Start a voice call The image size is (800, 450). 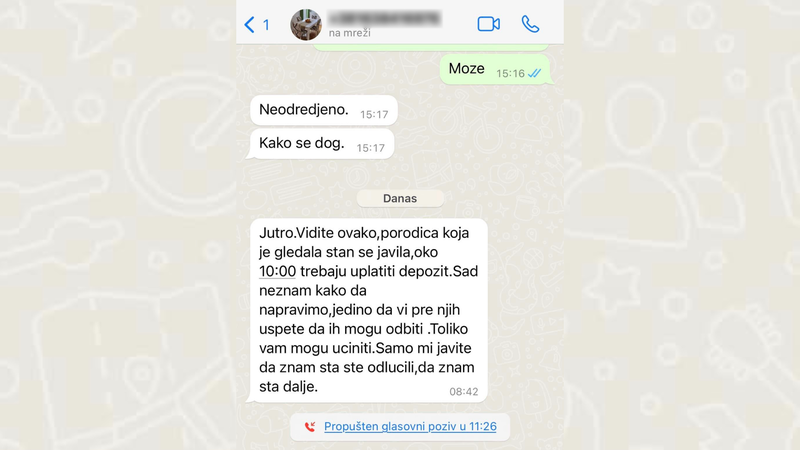click(530, 24)
